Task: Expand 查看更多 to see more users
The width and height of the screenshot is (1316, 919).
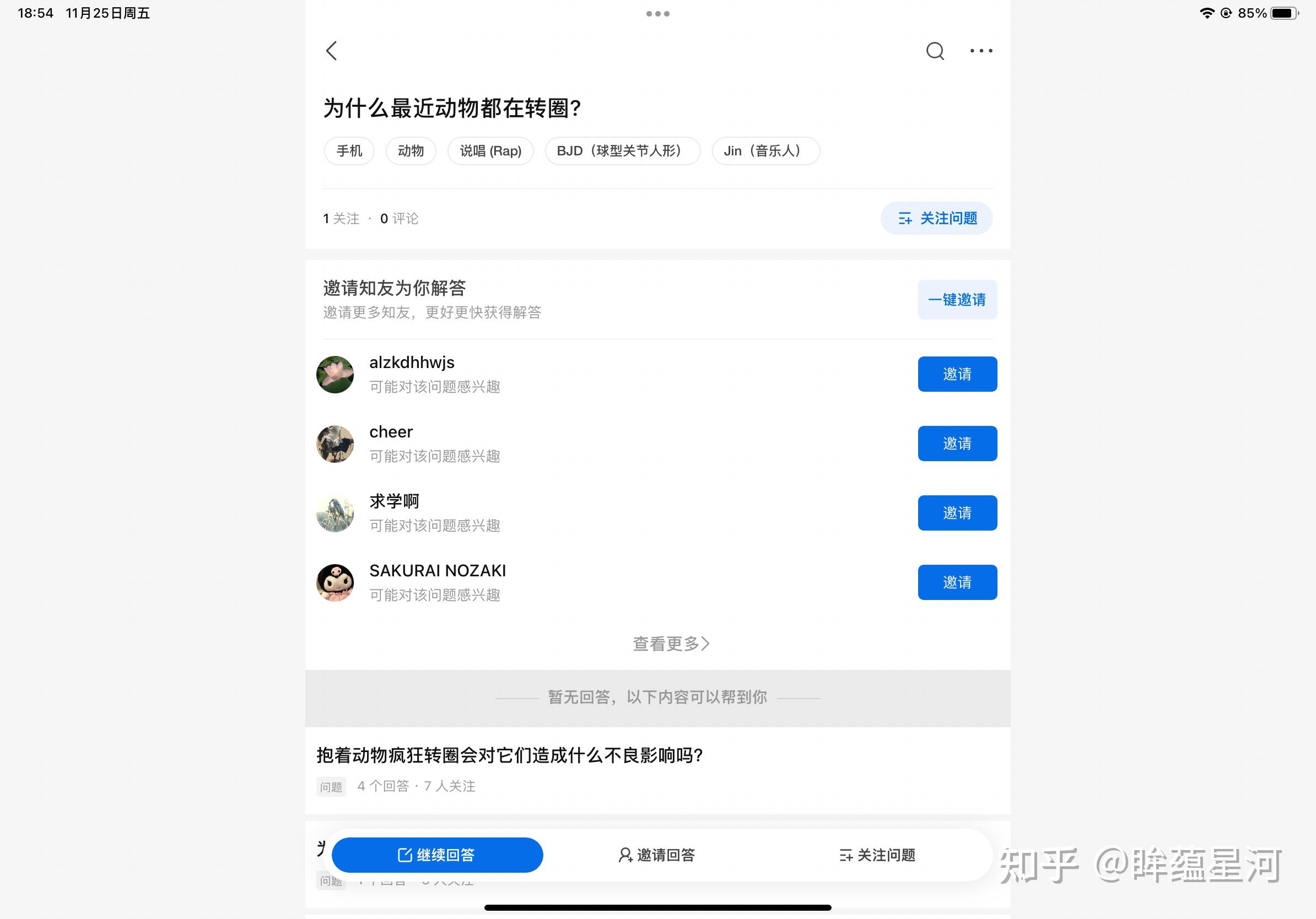Action: coord(671,644)
